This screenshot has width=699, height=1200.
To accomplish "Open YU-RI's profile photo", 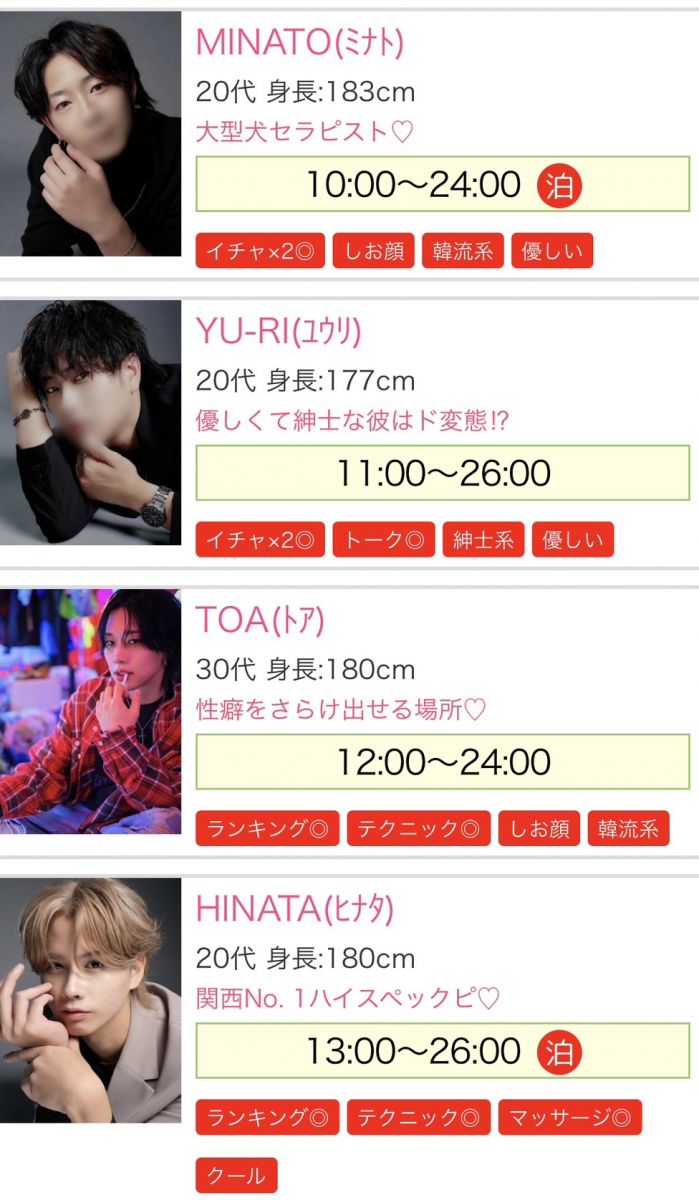I will (90, 422).
